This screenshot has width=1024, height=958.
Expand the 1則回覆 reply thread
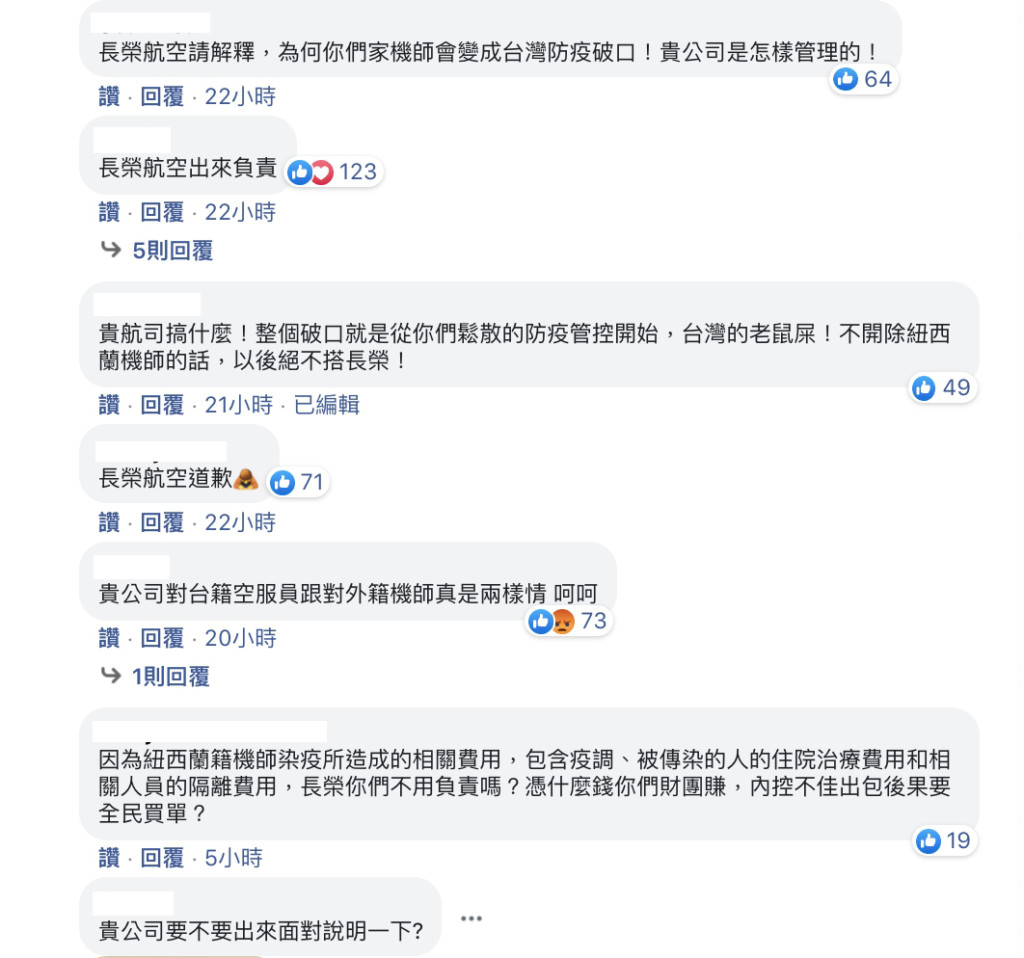(x=170, y=677)
